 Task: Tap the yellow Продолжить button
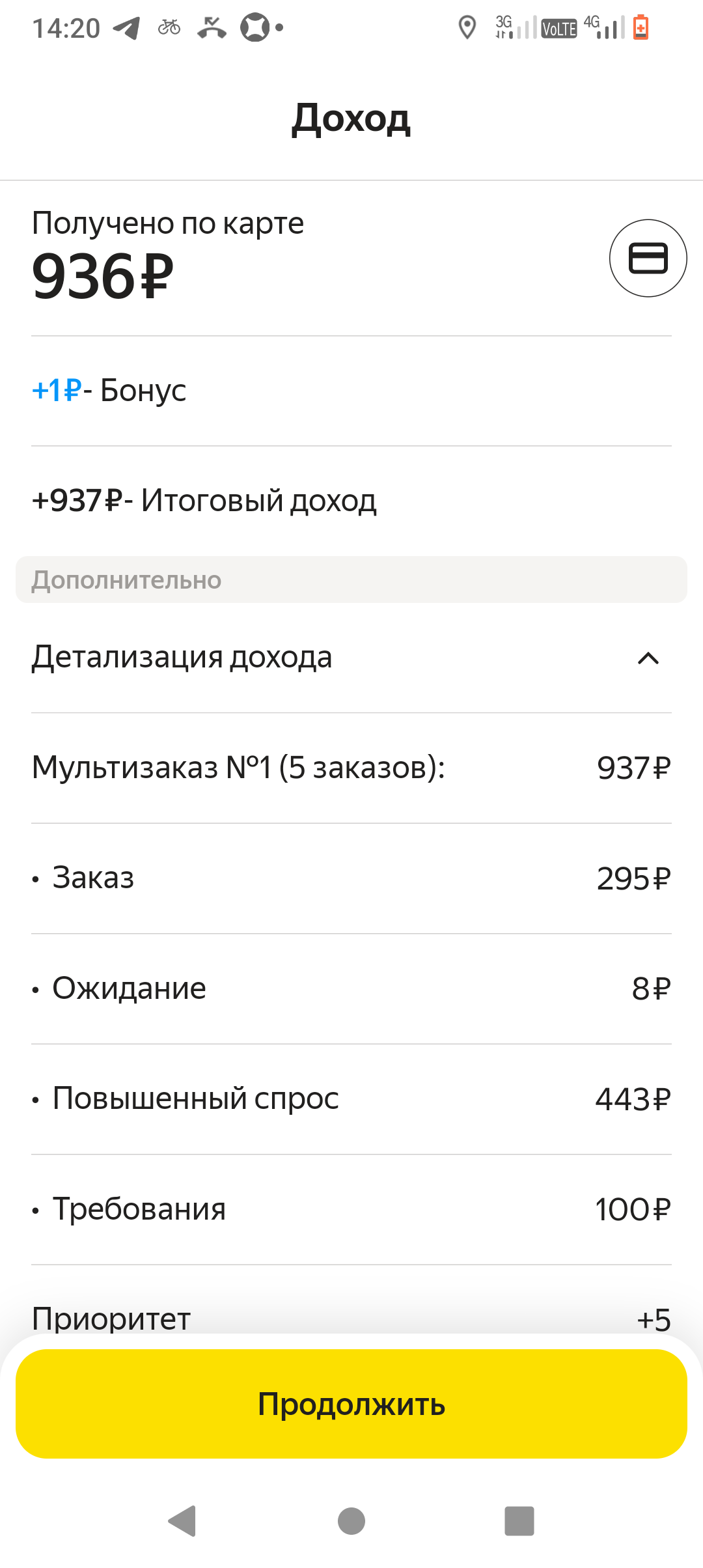[x=351, y=1404]
